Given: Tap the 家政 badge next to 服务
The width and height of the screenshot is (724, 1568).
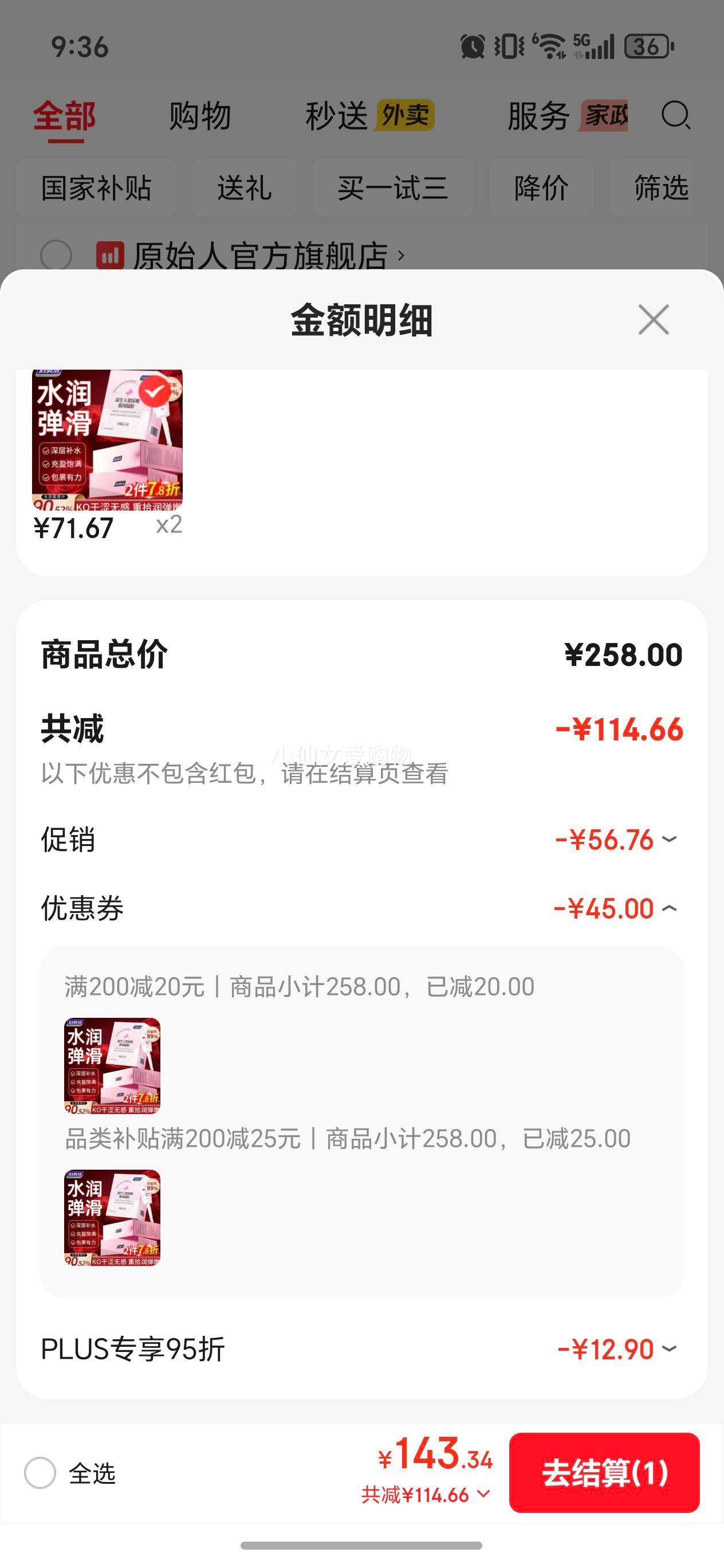Looking at the screenshot, I should [x=606, y=116].
